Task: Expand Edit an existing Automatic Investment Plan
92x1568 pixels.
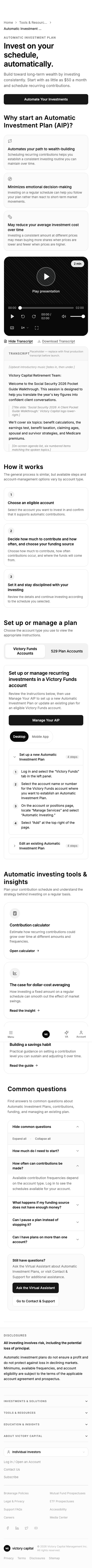Action: pyautogui.click(x=46, y=845)
